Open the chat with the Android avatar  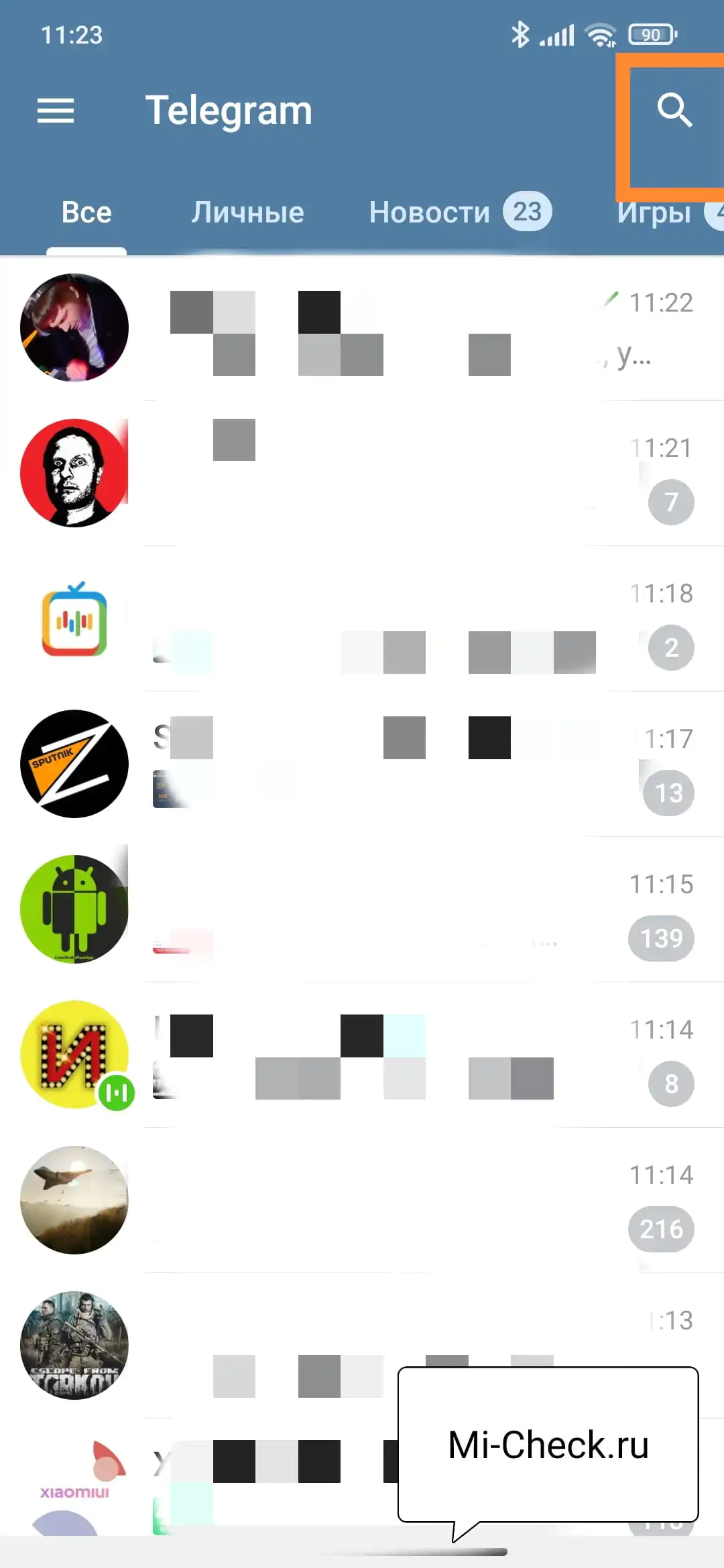click(402, 909)
